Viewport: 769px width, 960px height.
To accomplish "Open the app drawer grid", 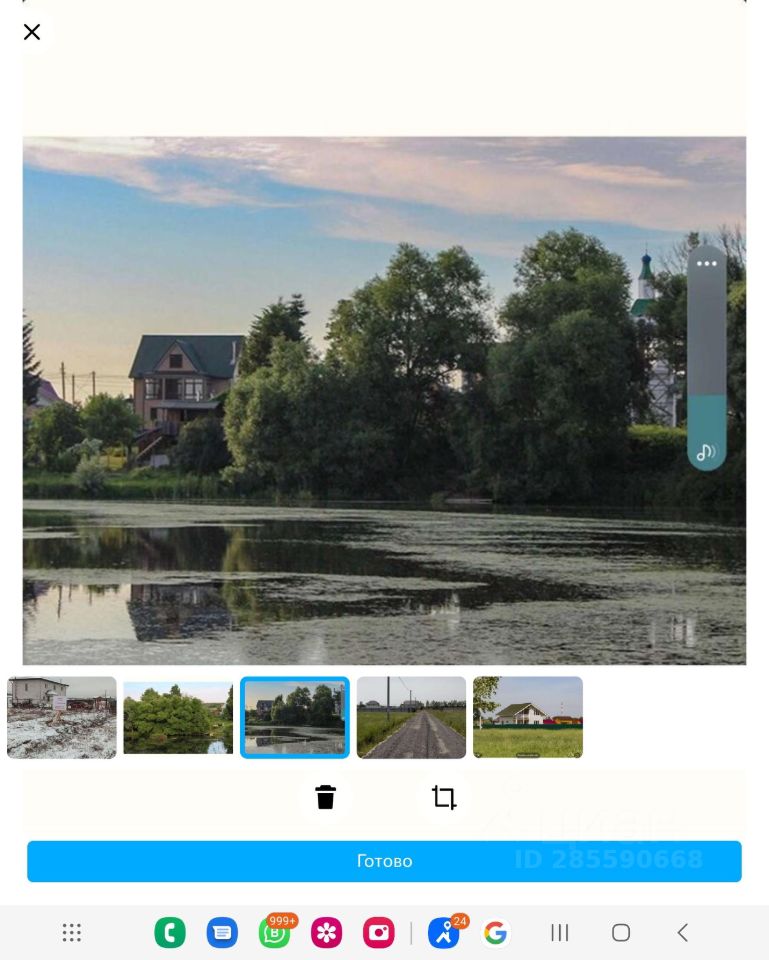I will tap(72, 933).
